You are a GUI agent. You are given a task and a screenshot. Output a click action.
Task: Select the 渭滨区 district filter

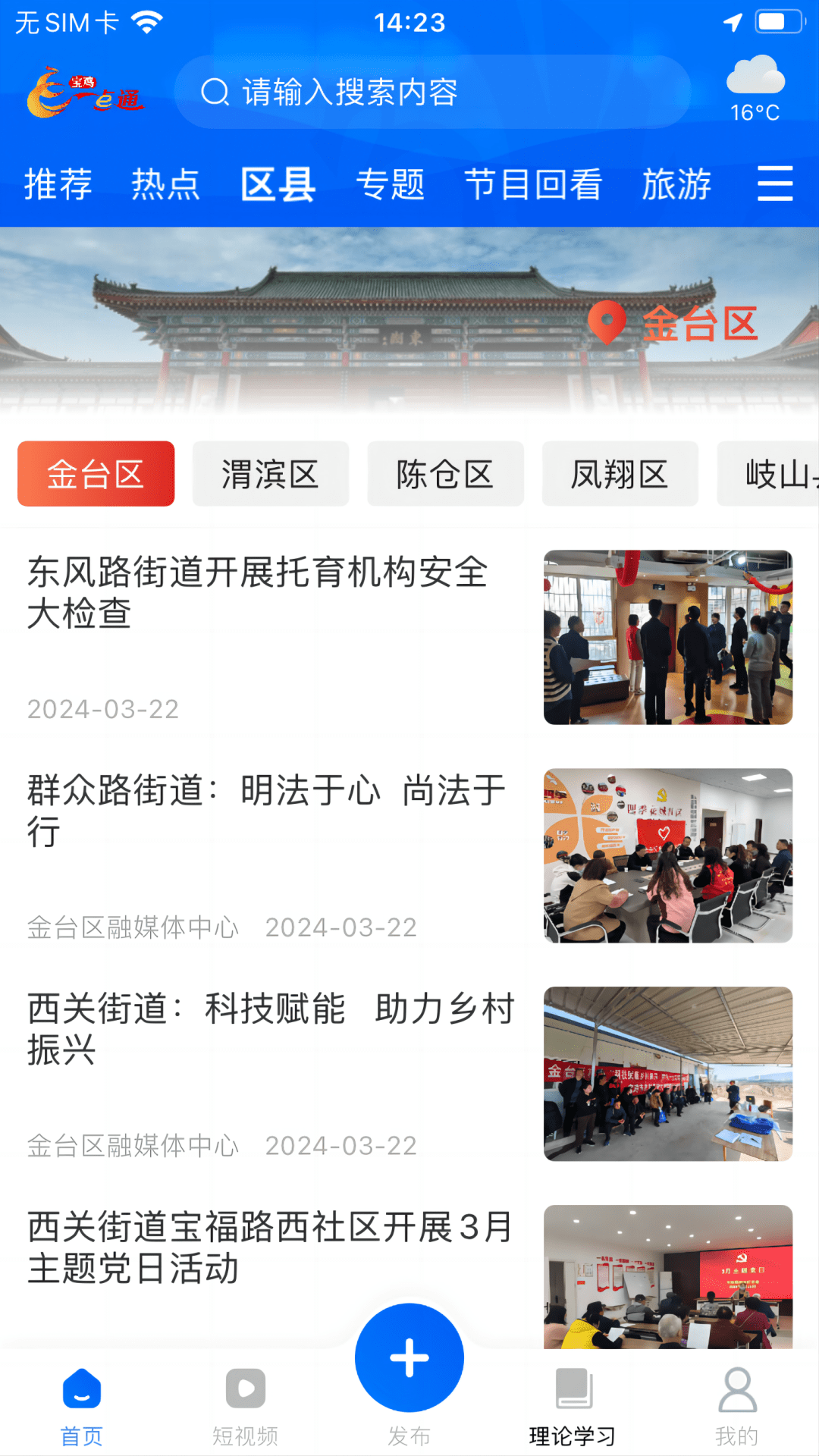click(x=270, y=473)
